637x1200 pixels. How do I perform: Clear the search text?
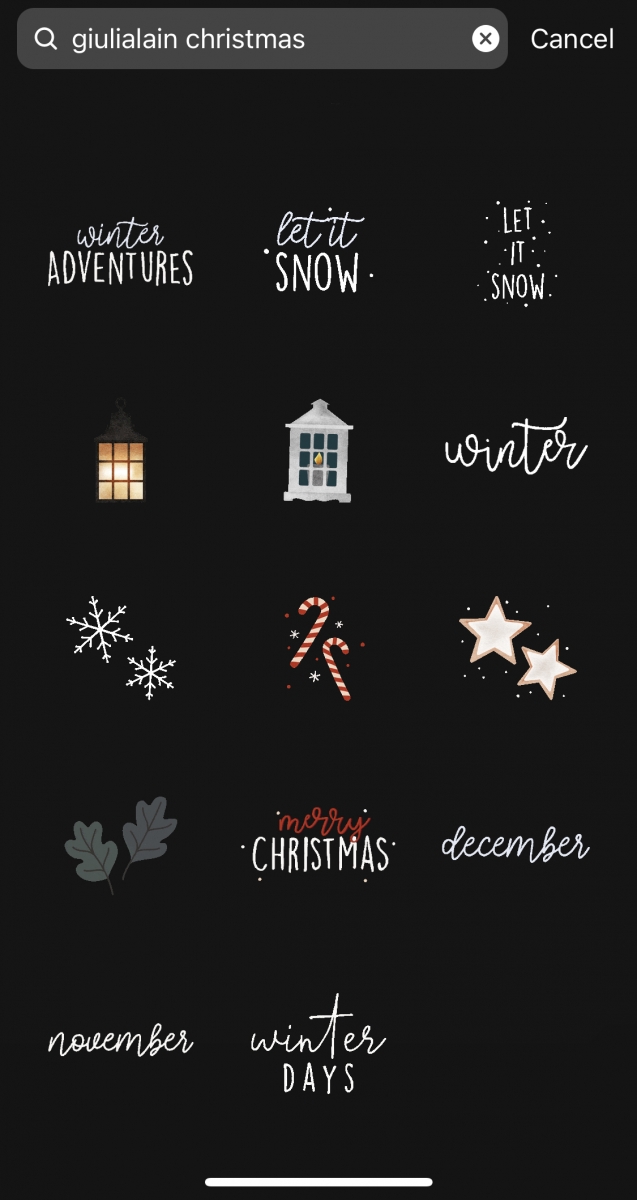pos(485,39)
